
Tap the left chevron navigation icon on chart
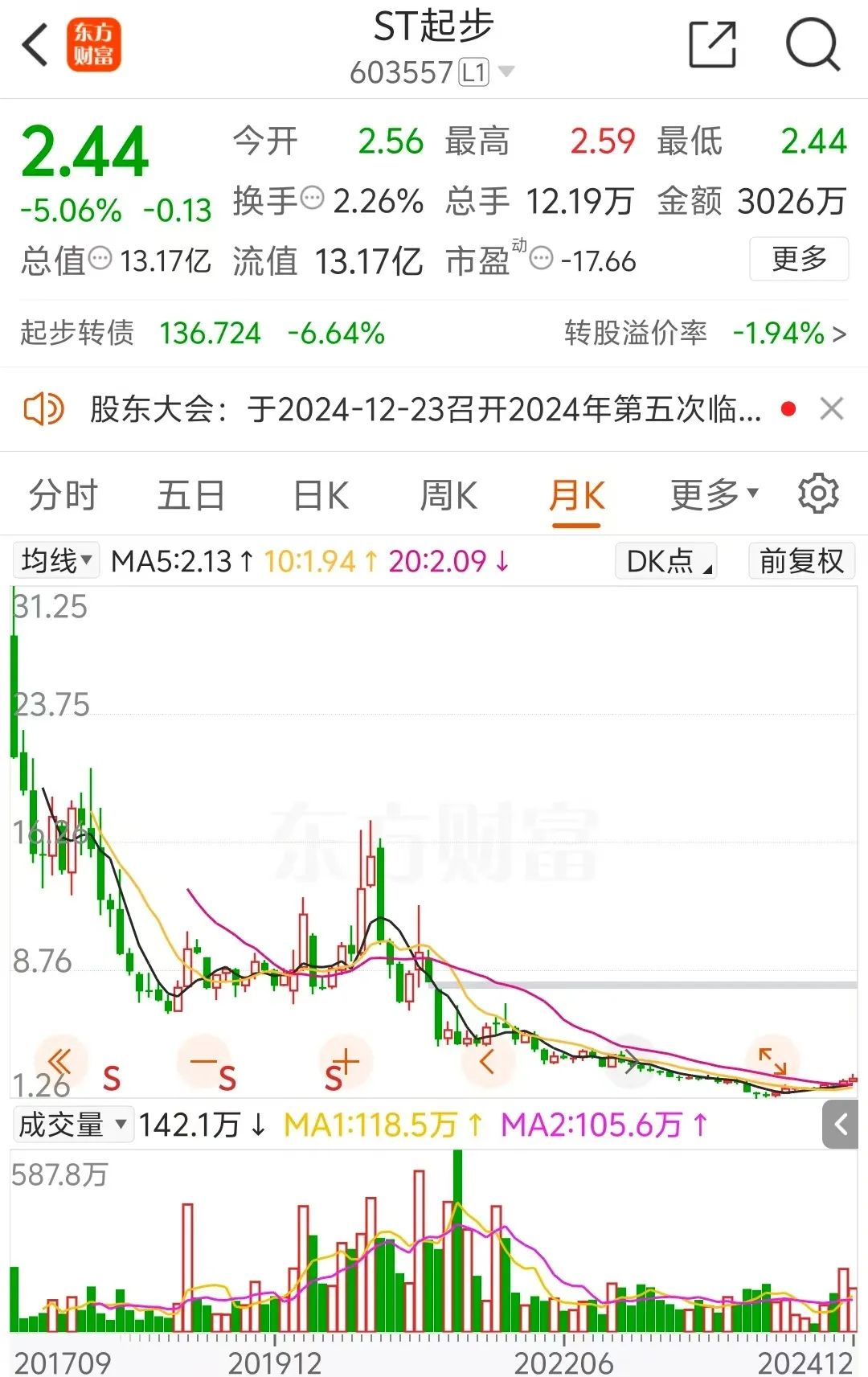(x=487, y=1061)
